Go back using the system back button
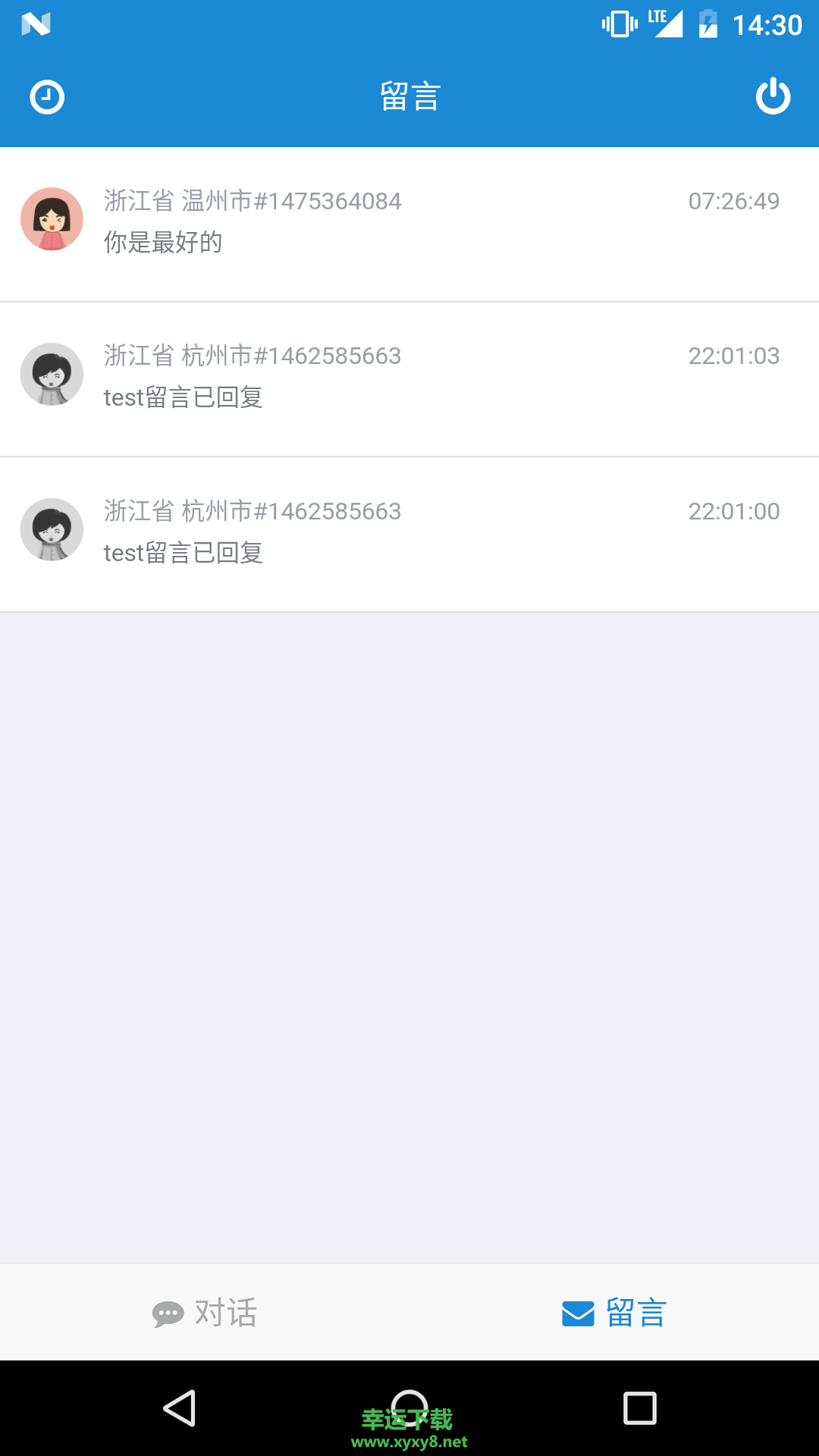Screen dimensions: 819x1456 [180, 1408]
